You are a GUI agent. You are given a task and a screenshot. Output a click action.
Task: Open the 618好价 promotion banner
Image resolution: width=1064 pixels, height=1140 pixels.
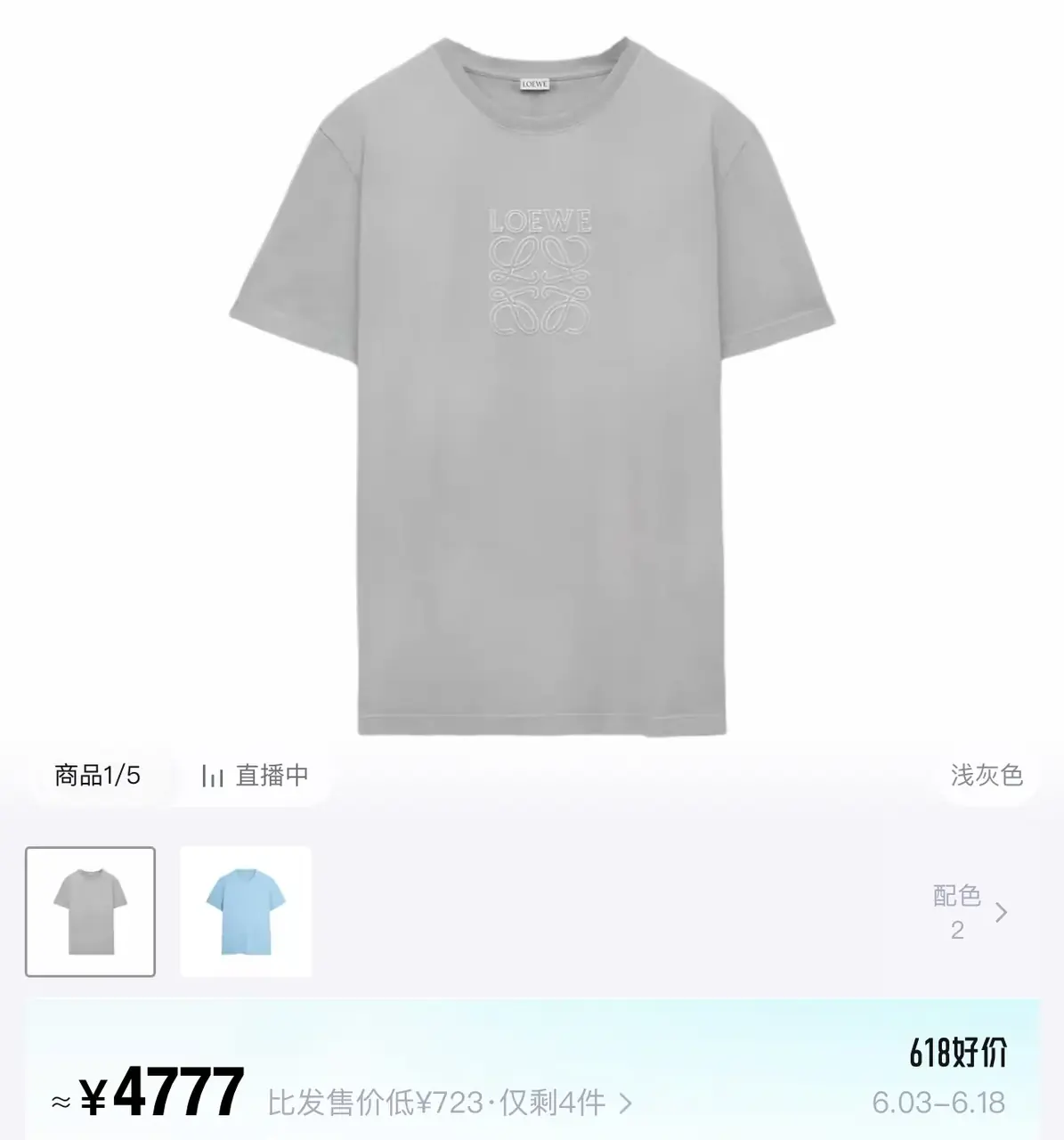(x=957, y=1054)
